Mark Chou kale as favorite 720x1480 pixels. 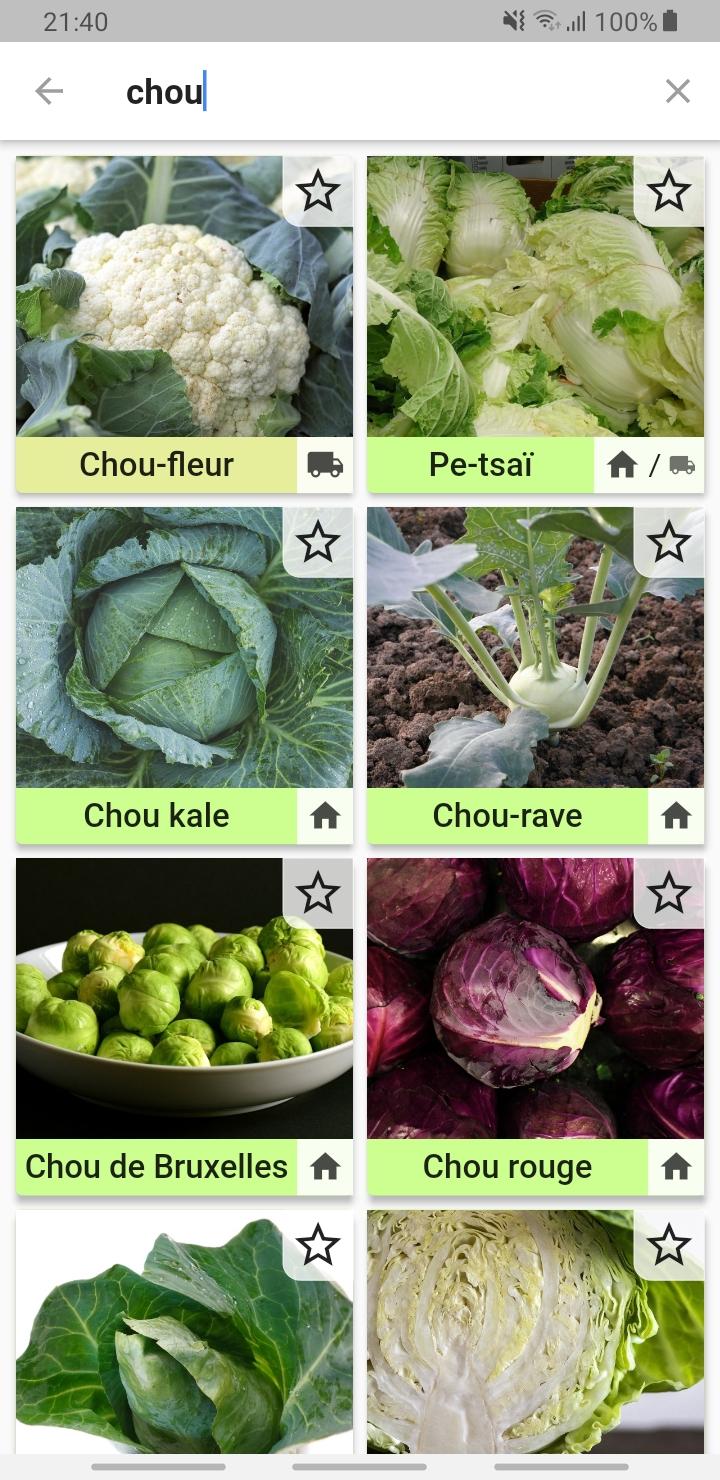pos(318,542)
